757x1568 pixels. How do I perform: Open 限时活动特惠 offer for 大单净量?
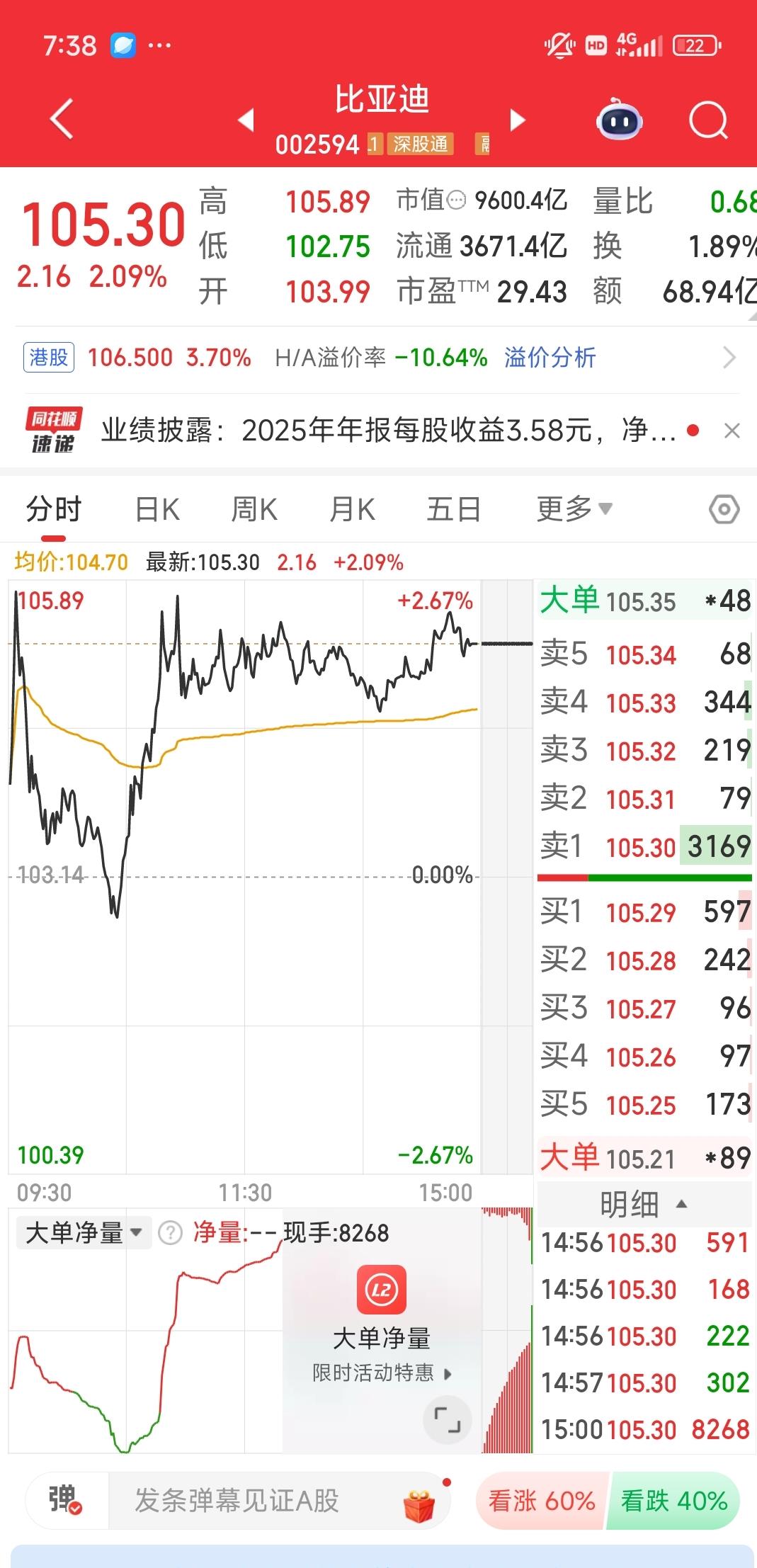(x=381, y=1373)
